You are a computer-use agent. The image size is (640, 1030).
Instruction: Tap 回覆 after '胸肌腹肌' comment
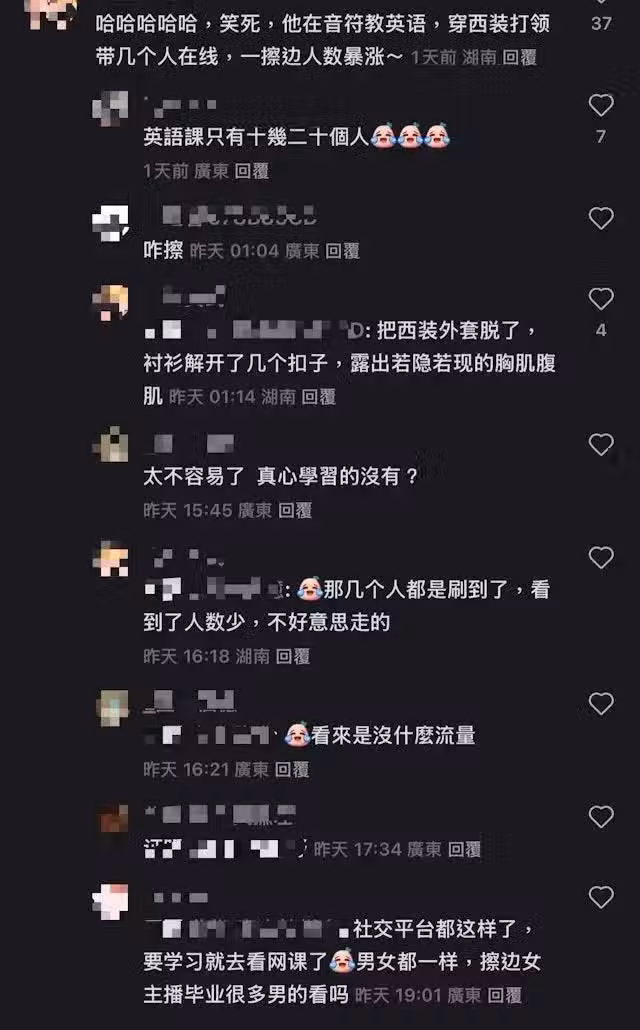pyautogui.click(x=318, y=397)
